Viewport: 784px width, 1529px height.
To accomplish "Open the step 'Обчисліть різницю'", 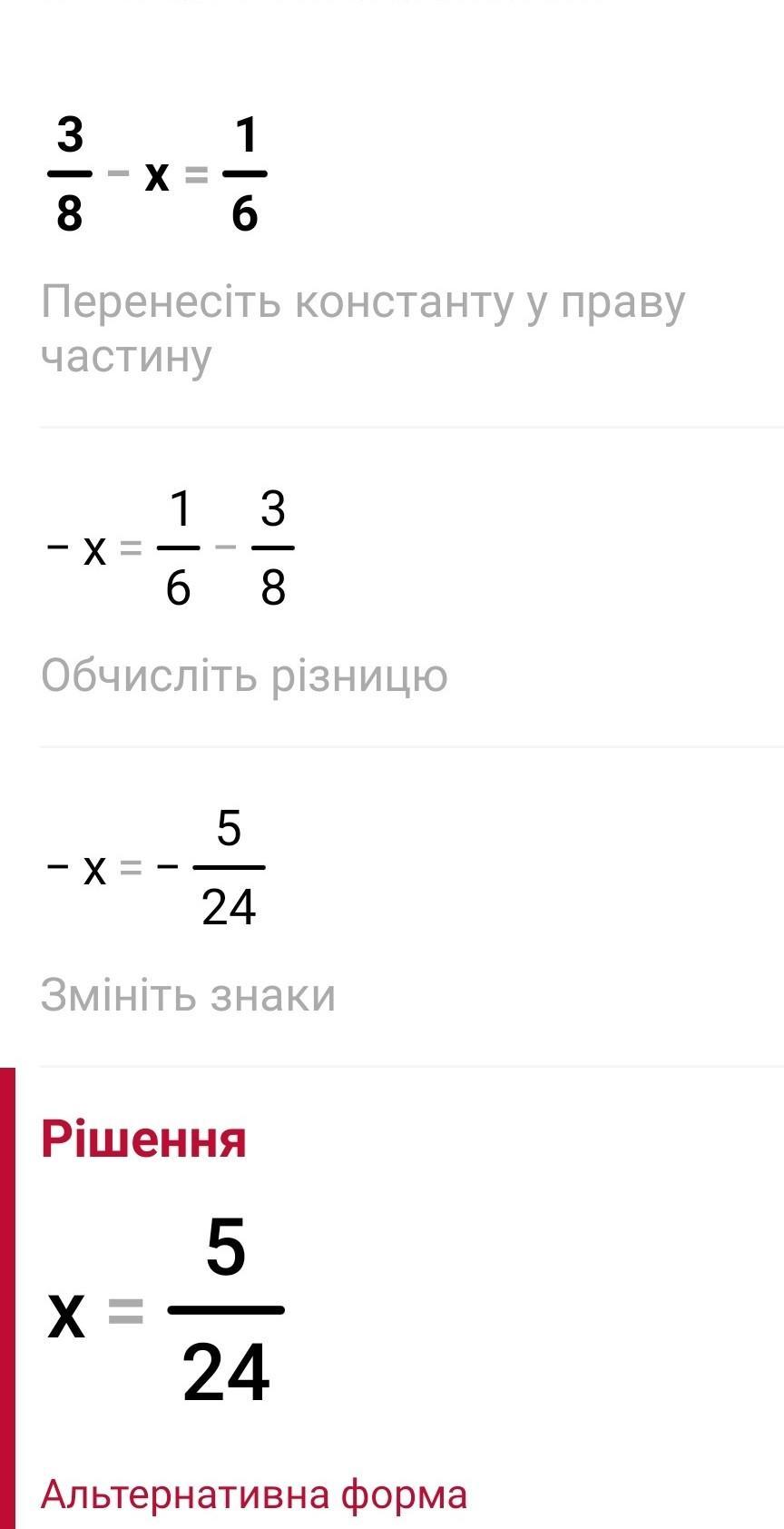I will (244, 676).
